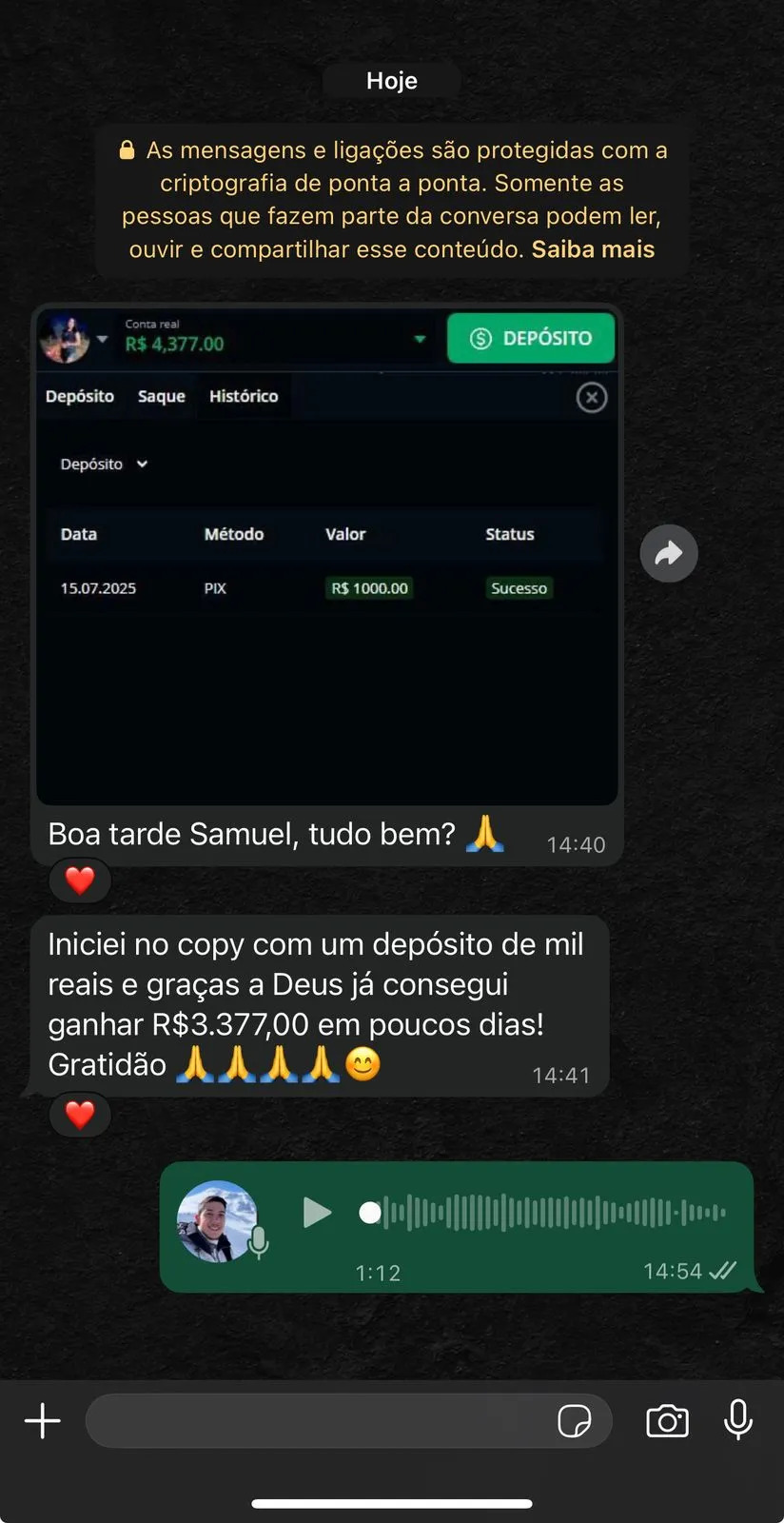Record a voice message with the microphone icon
Image resolution: width=784 pixels, height=1523 pixels.
(739, 1420)
